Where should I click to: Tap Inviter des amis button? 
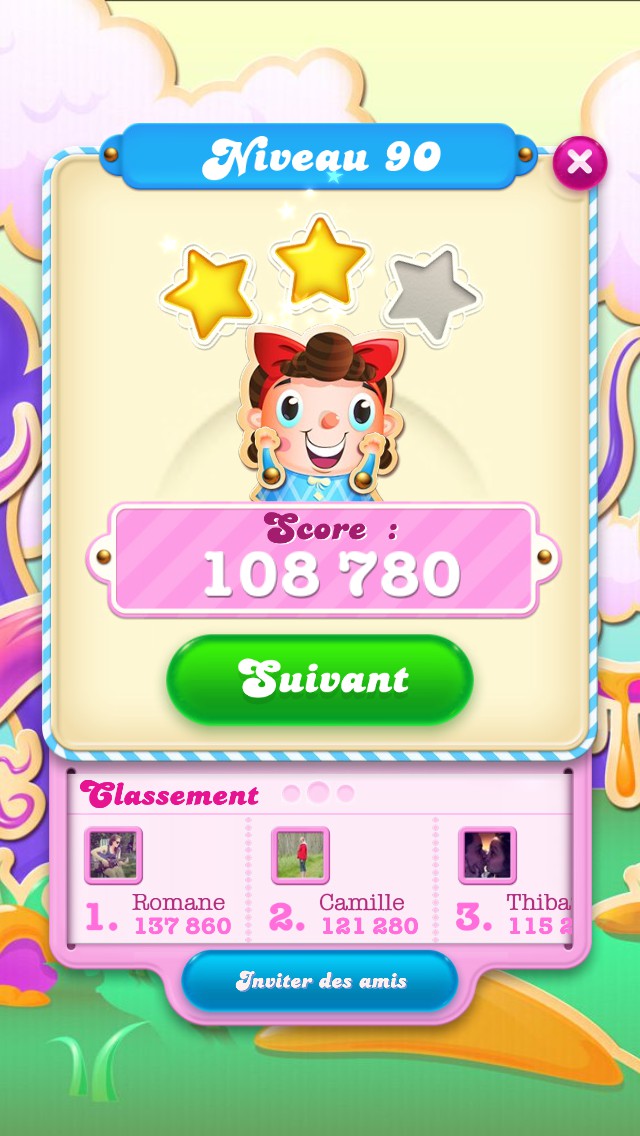click(320, 981)
